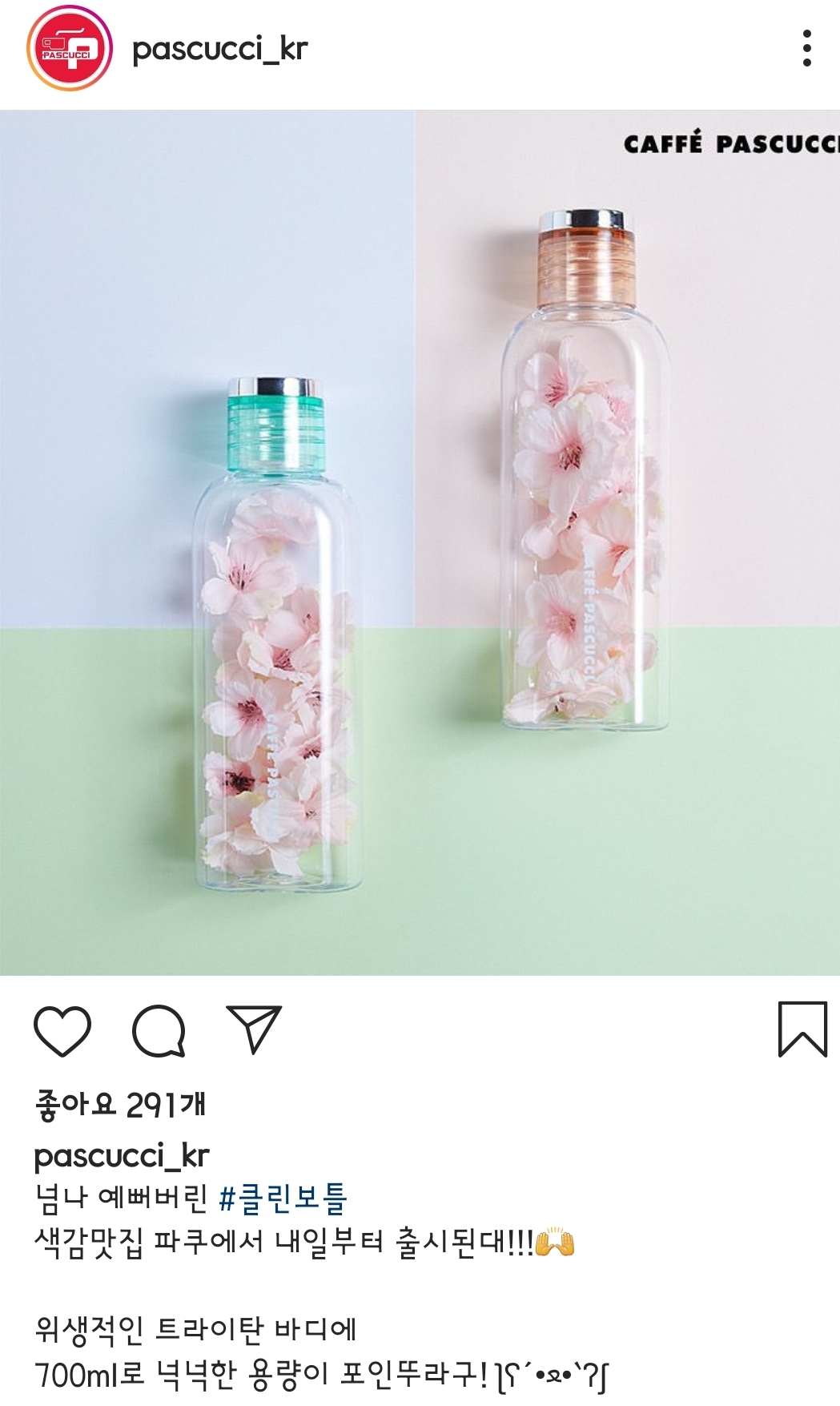Tap the clean bottle post photo
Screen dimensions: 840x1406
[420, 542]
